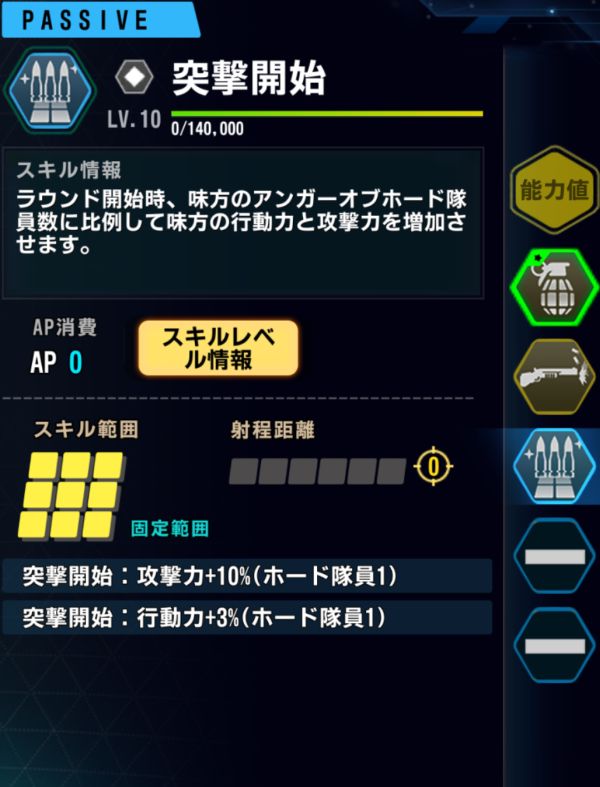
Task: Switch to the 能力値 stats hexagon
Action: pyautogui.click(x=553, y=190)
